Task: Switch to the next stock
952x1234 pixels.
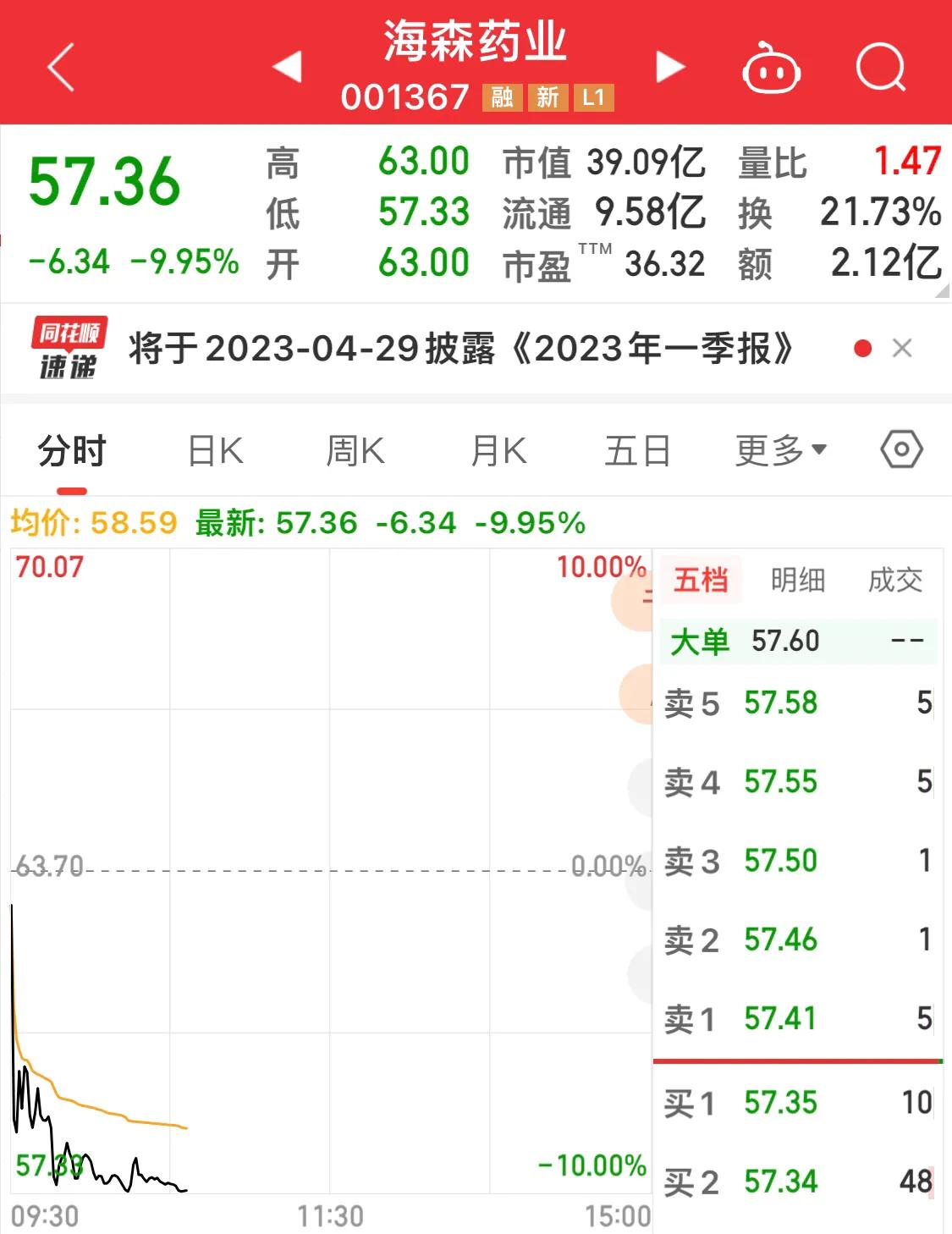Action: (669, 67)
